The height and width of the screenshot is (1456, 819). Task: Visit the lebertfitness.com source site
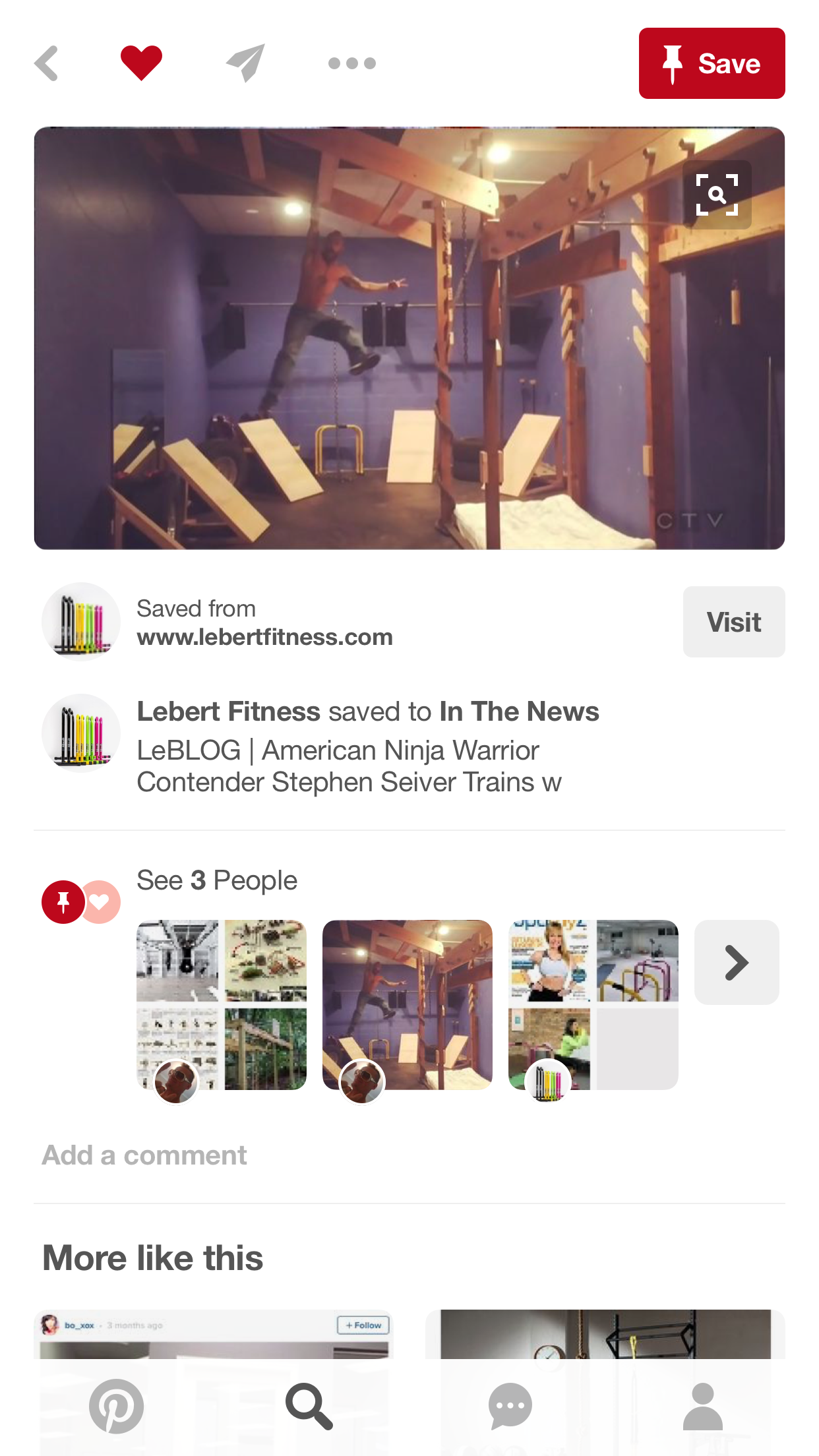point(733,622)
